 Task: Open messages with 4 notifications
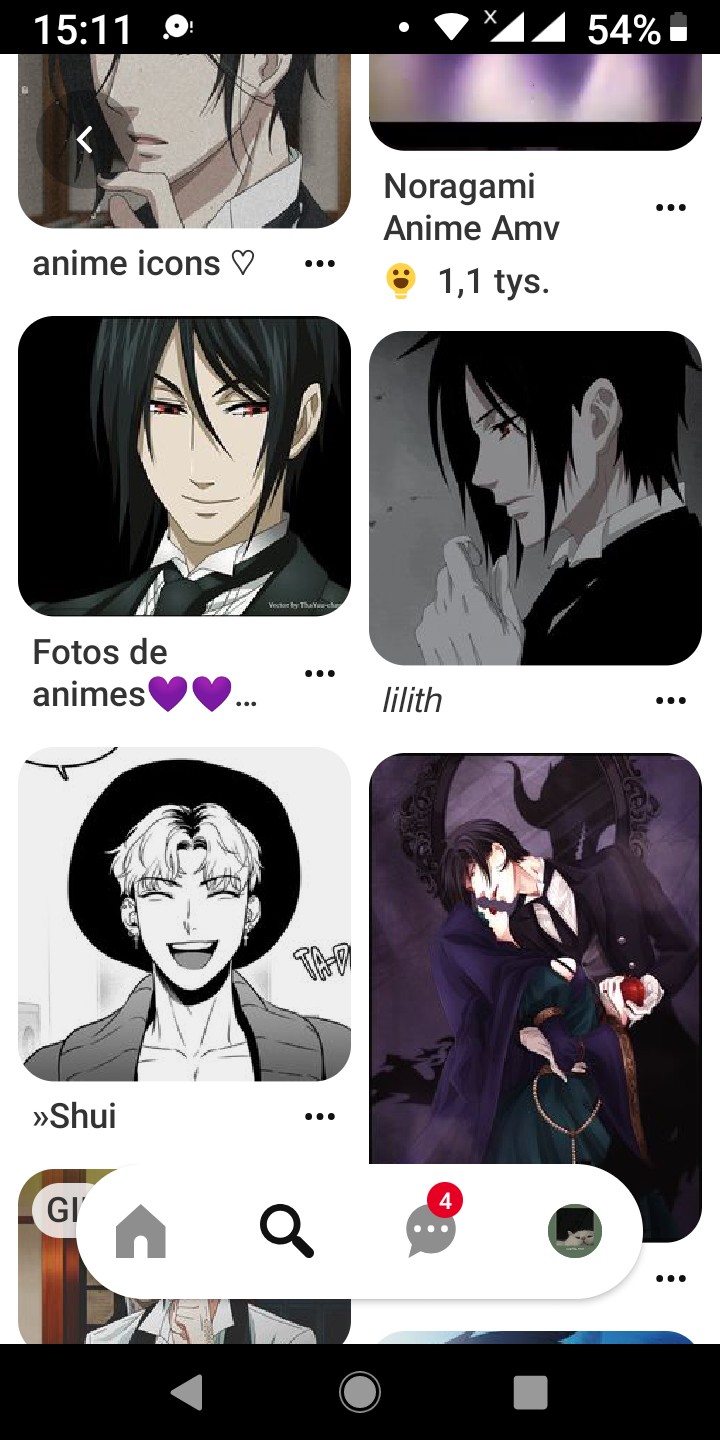431,1230
